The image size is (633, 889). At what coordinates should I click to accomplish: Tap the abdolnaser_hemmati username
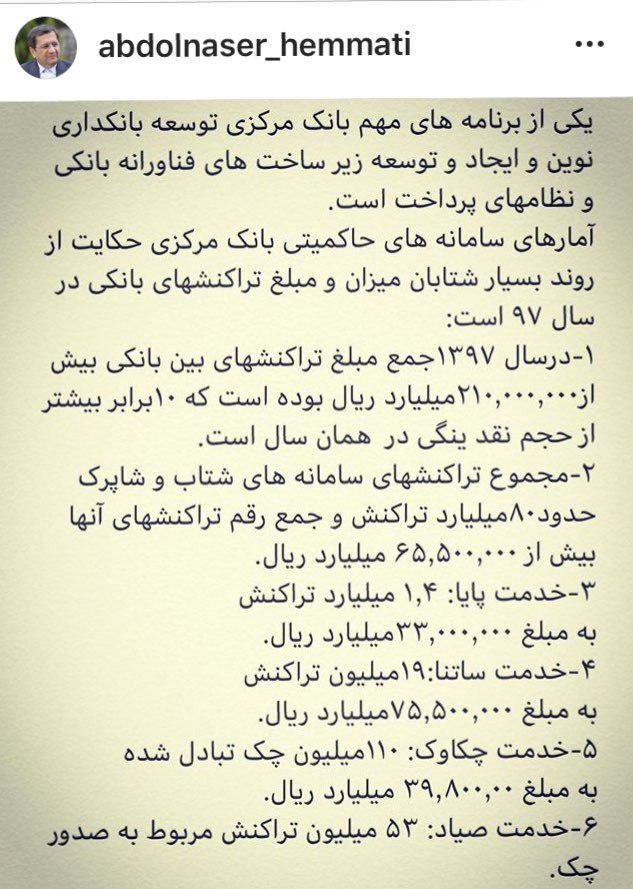click(254, 46)
